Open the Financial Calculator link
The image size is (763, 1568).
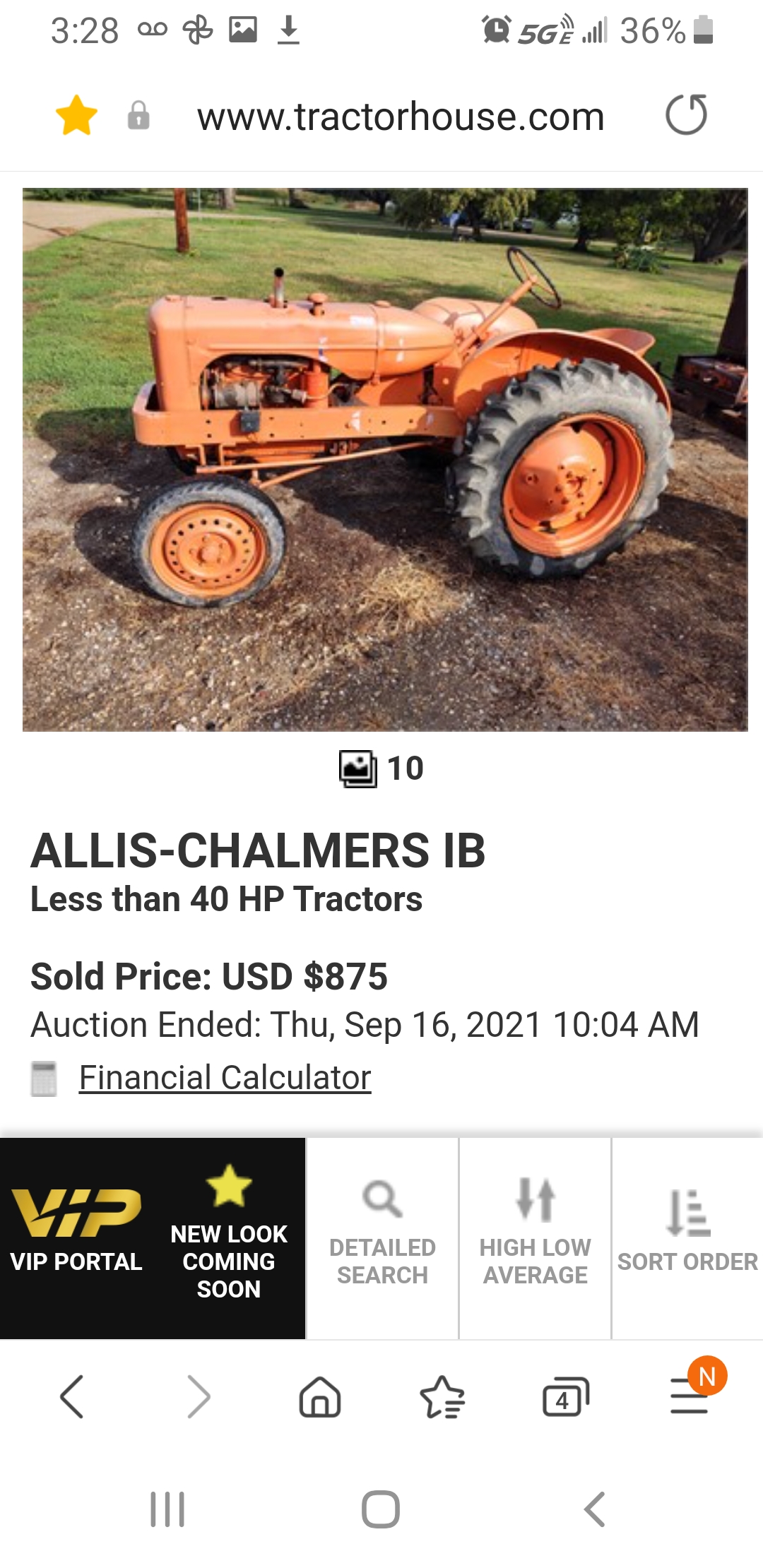(225, 1078)
